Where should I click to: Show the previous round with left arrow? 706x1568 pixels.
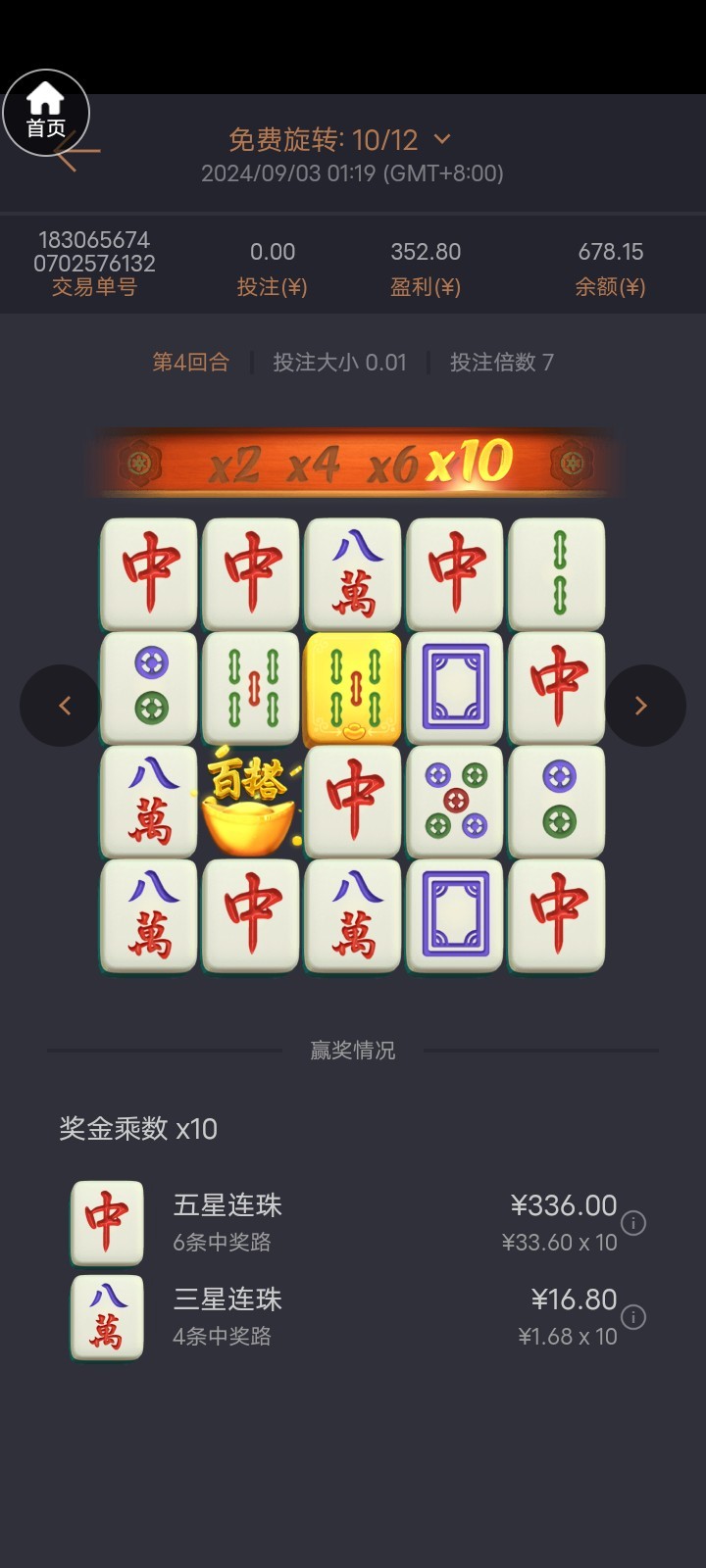pos(62,706)
